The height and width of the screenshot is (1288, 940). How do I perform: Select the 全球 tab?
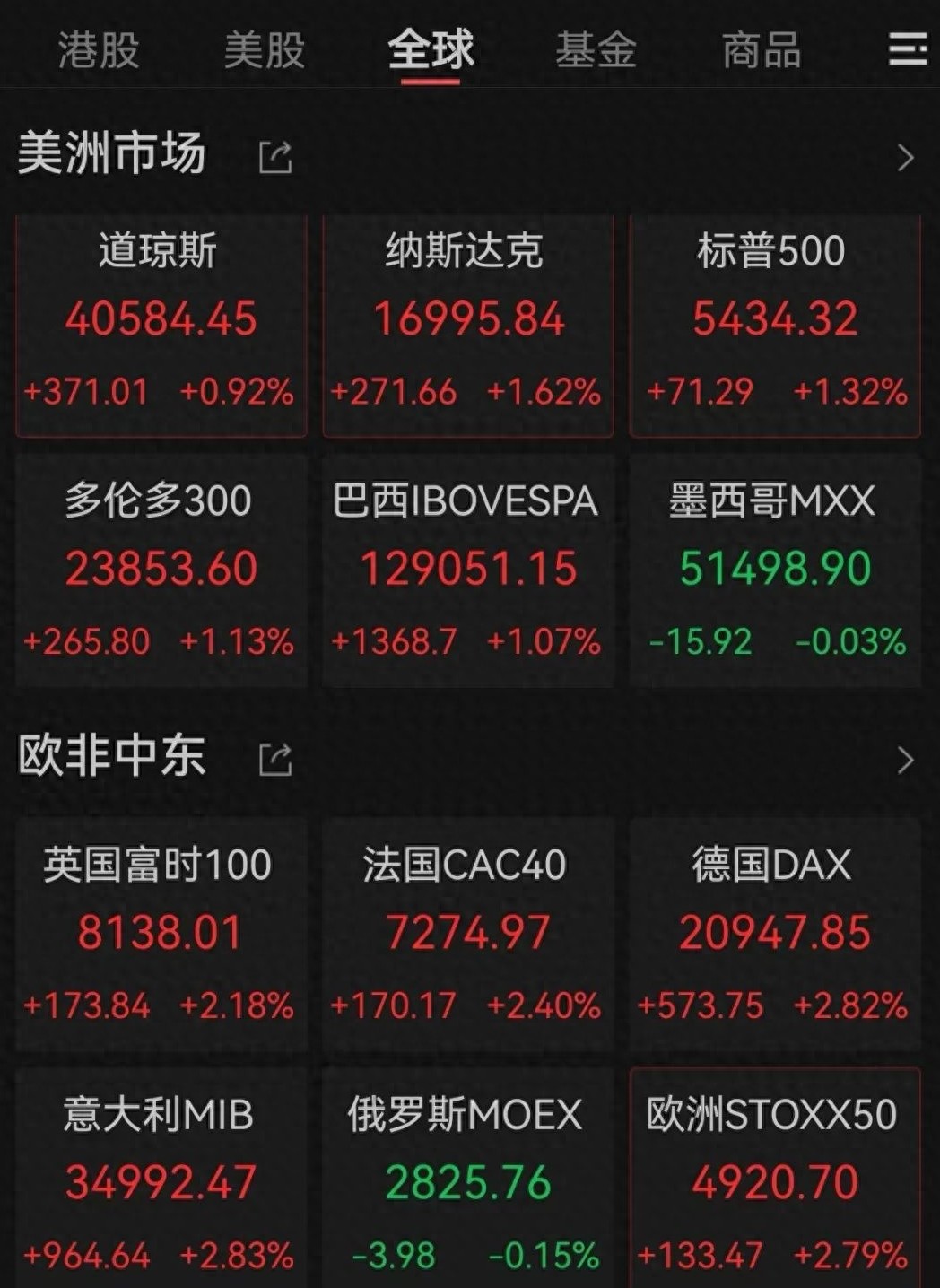point(431,51)
